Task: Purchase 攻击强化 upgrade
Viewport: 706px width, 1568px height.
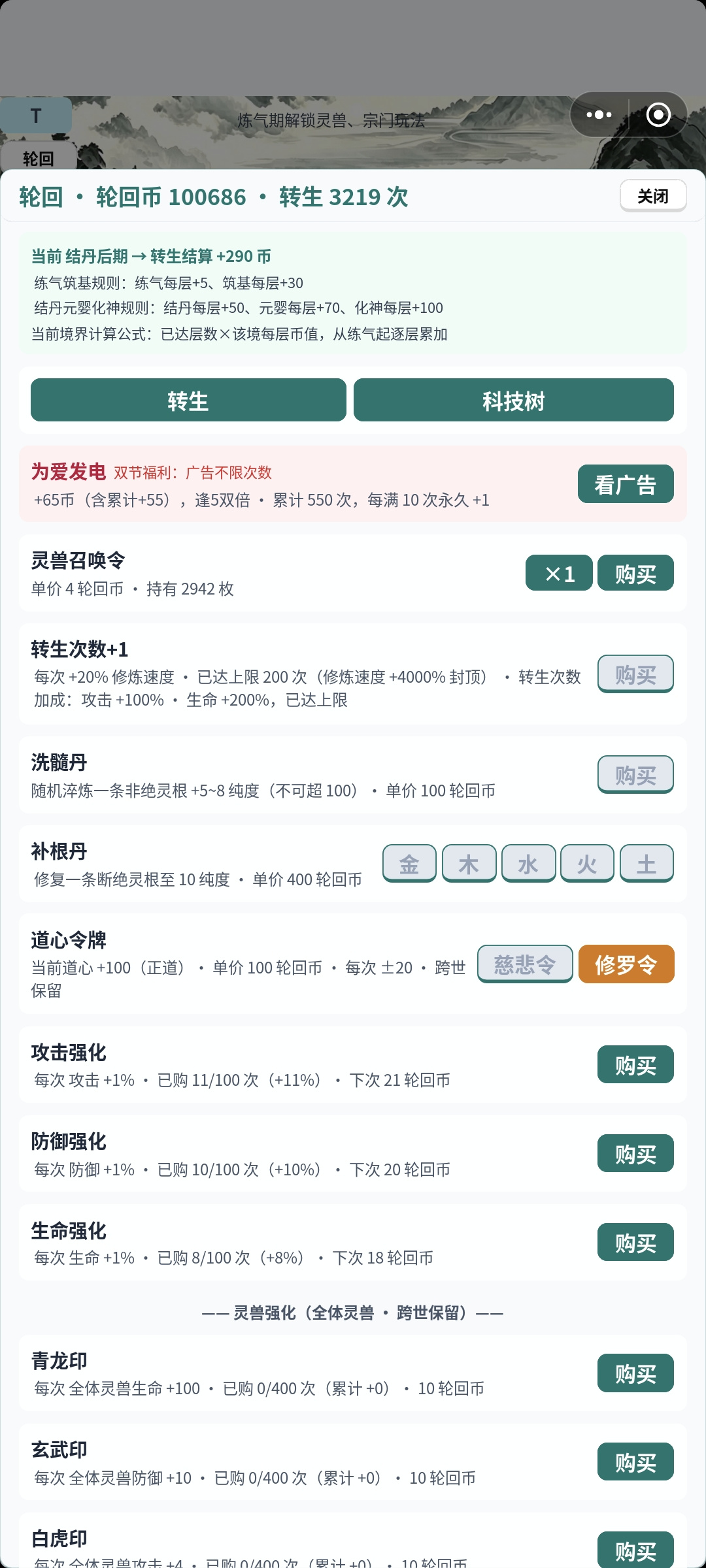Action: 635,1064
